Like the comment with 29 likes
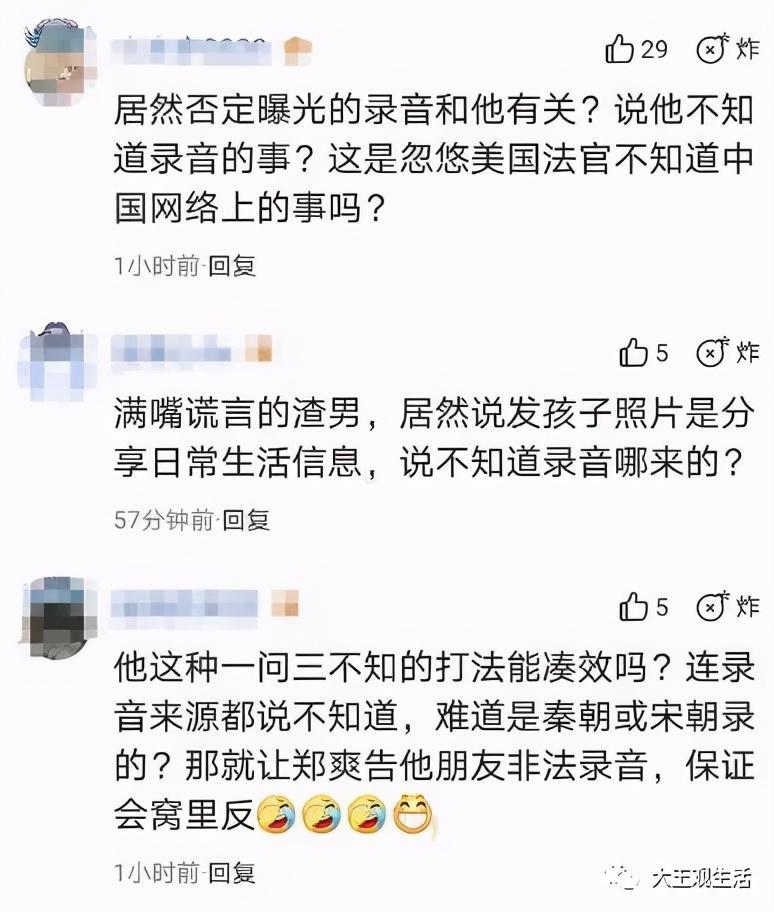The height and width of the screenshot is (912, 774). pos(621,48)
